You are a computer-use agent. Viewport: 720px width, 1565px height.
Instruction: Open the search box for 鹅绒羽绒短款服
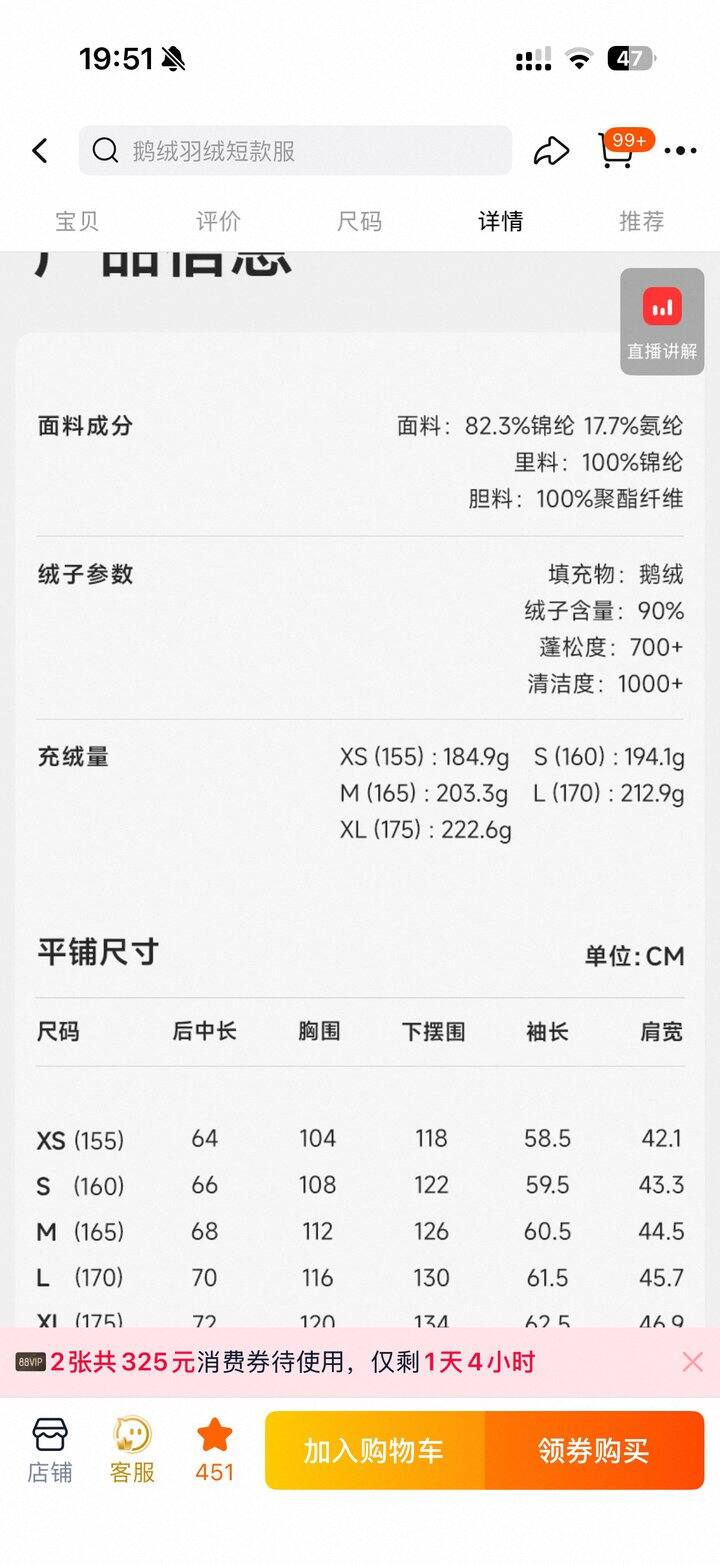295,151
